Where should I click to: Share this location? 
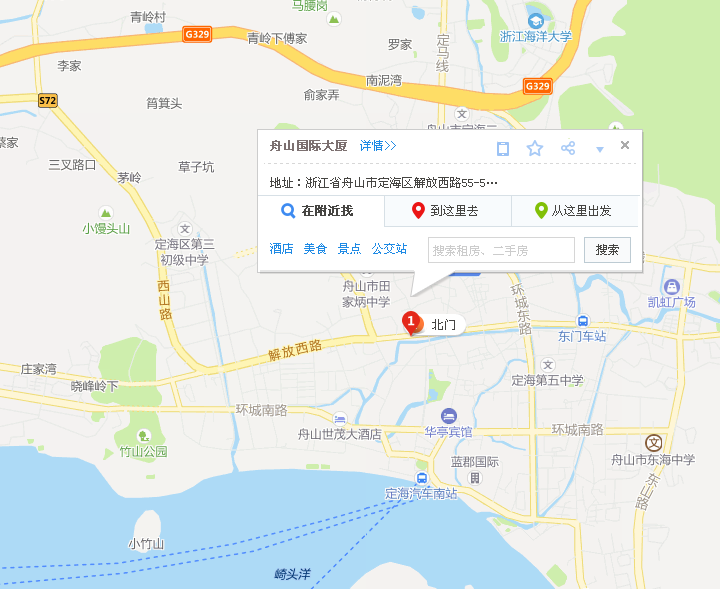[568, 148]
